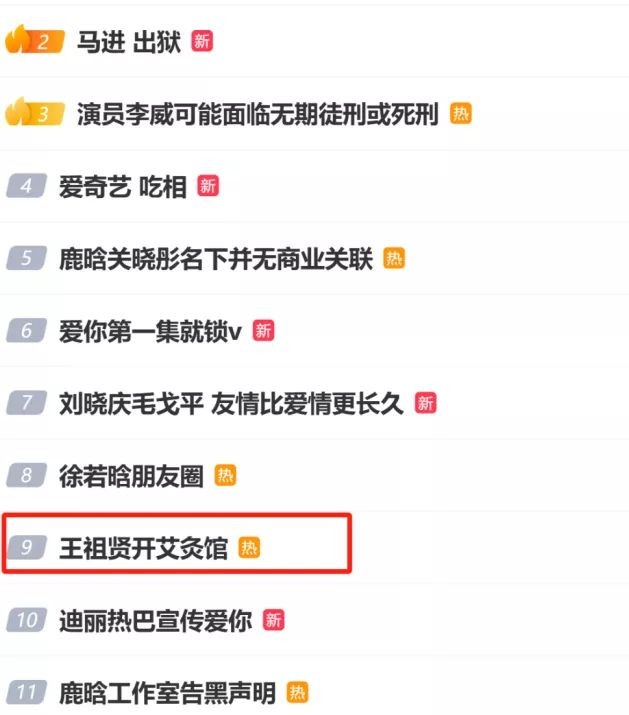The width and height of the screenshot is (629, 715).
Task: Open the 王祖贤开艾灸馆 hot search
Action: point(143,548)
